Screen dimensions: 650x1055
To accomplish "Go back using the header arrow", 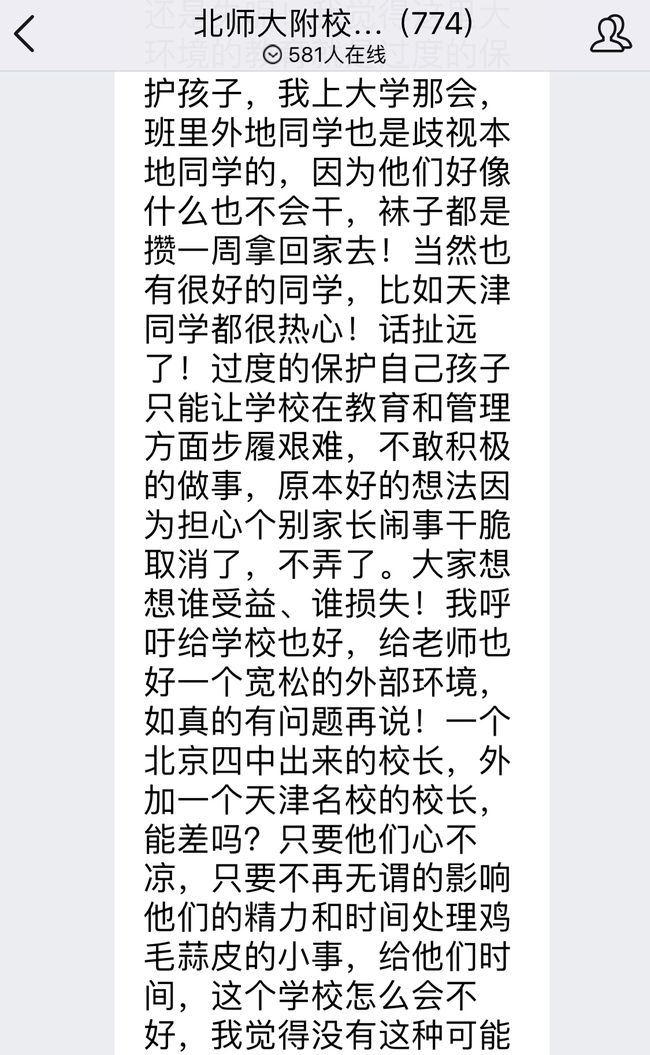I will [25, 34].
